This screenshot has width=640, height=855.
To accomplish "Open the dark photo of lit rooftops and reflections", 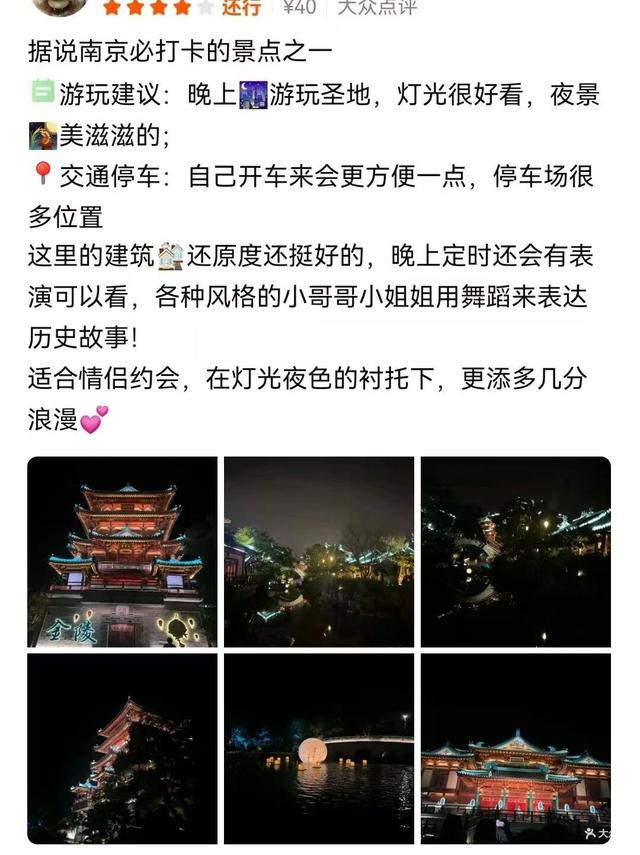I will (x=515, y=551).
